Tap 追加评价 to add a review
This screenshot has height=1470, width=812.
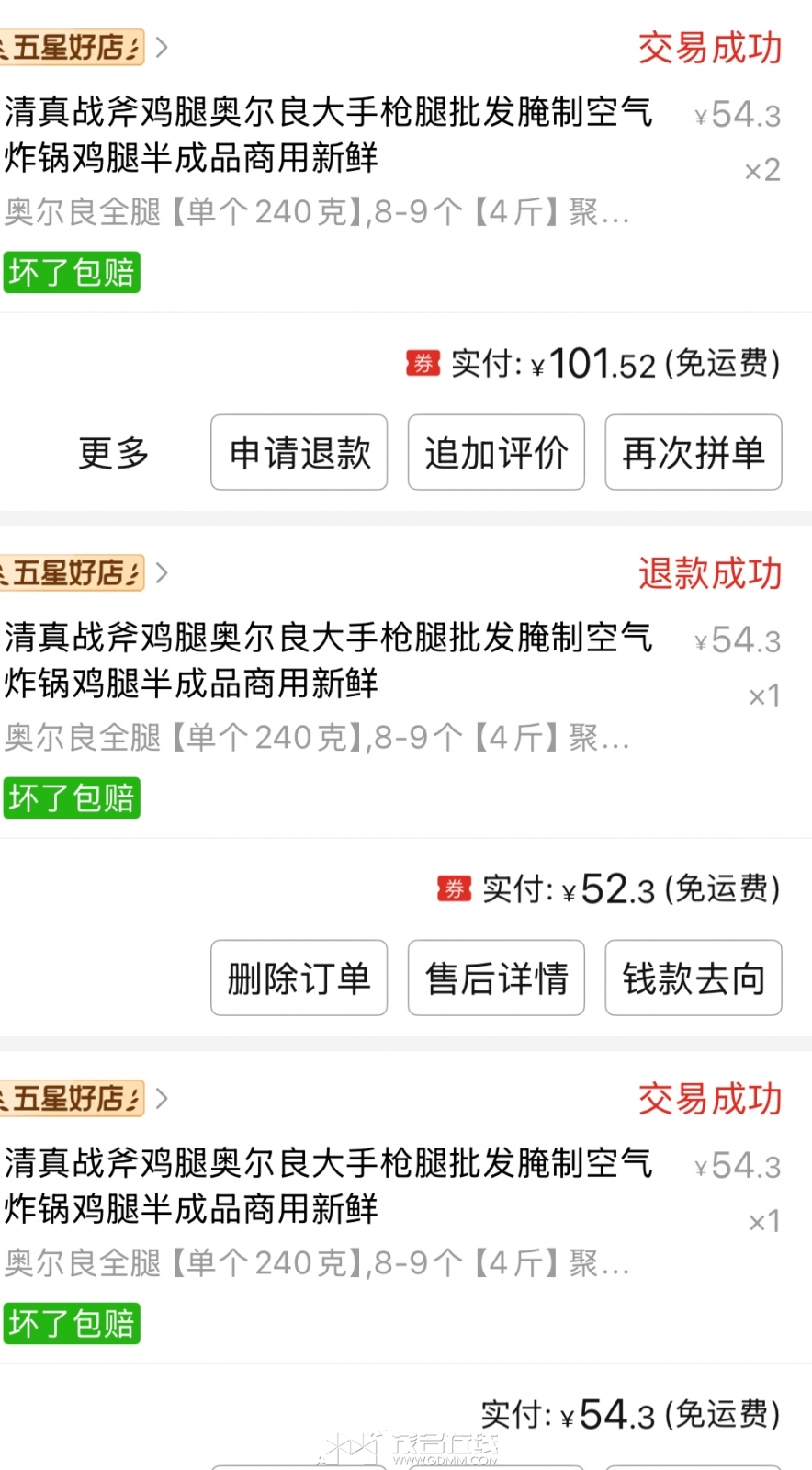point(496,453)
